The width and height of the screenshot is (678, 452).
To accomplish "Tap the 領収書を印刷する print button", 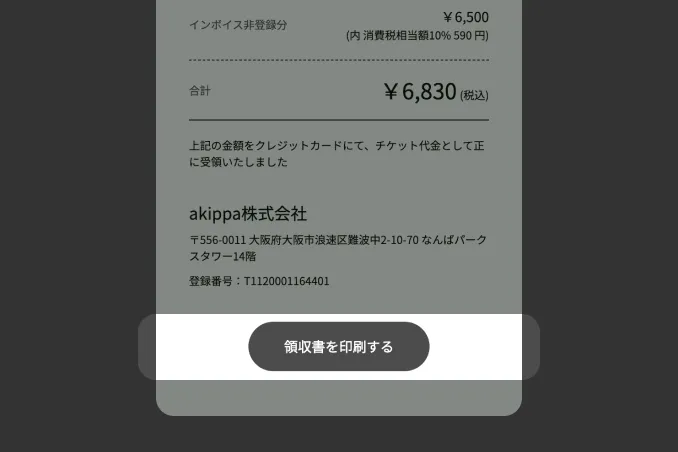I will (x=338, y=347).
